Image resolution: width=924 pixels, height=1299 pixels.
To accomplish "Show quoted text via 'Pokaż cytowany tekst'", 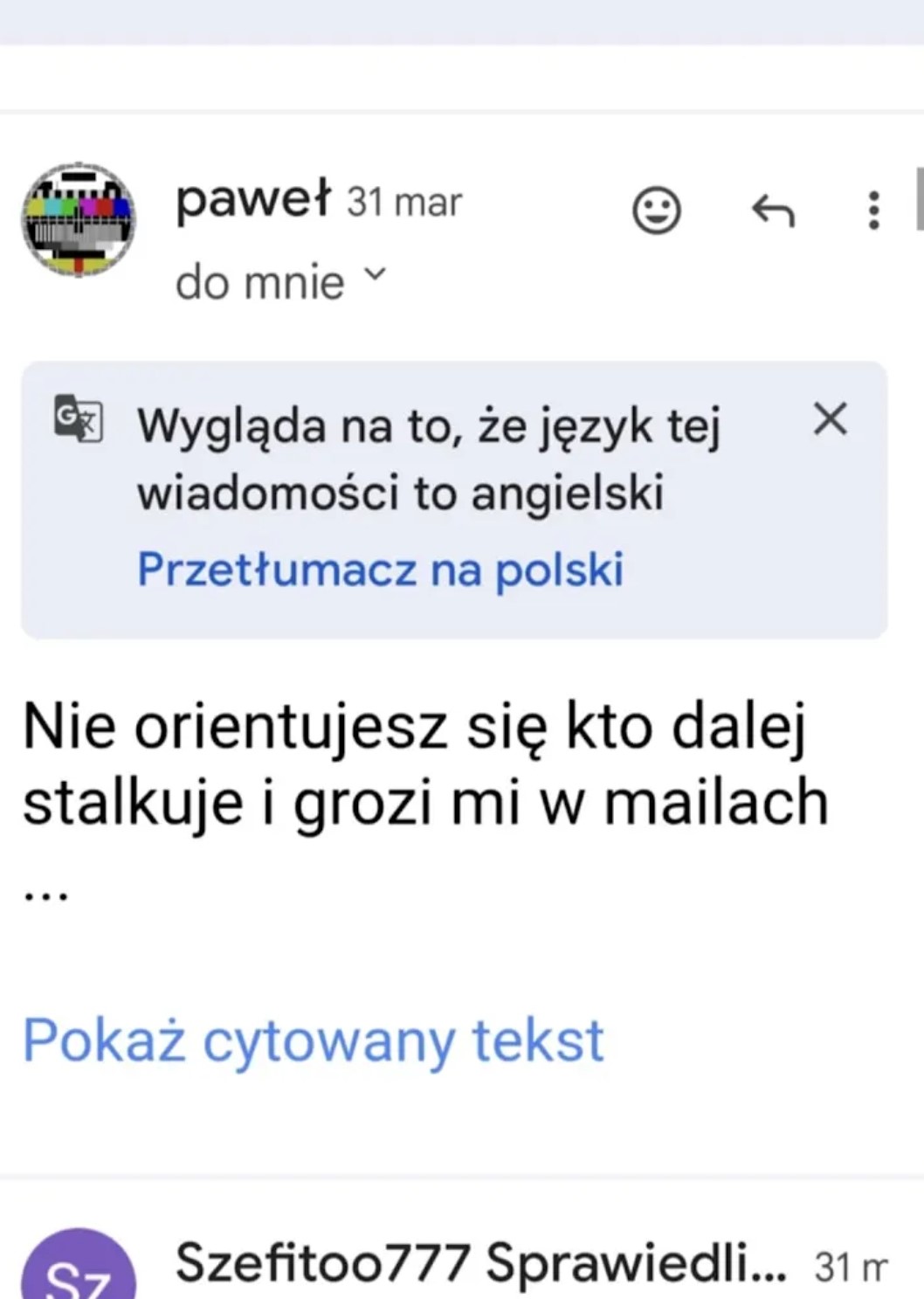I will click(x=313, y=1040).
